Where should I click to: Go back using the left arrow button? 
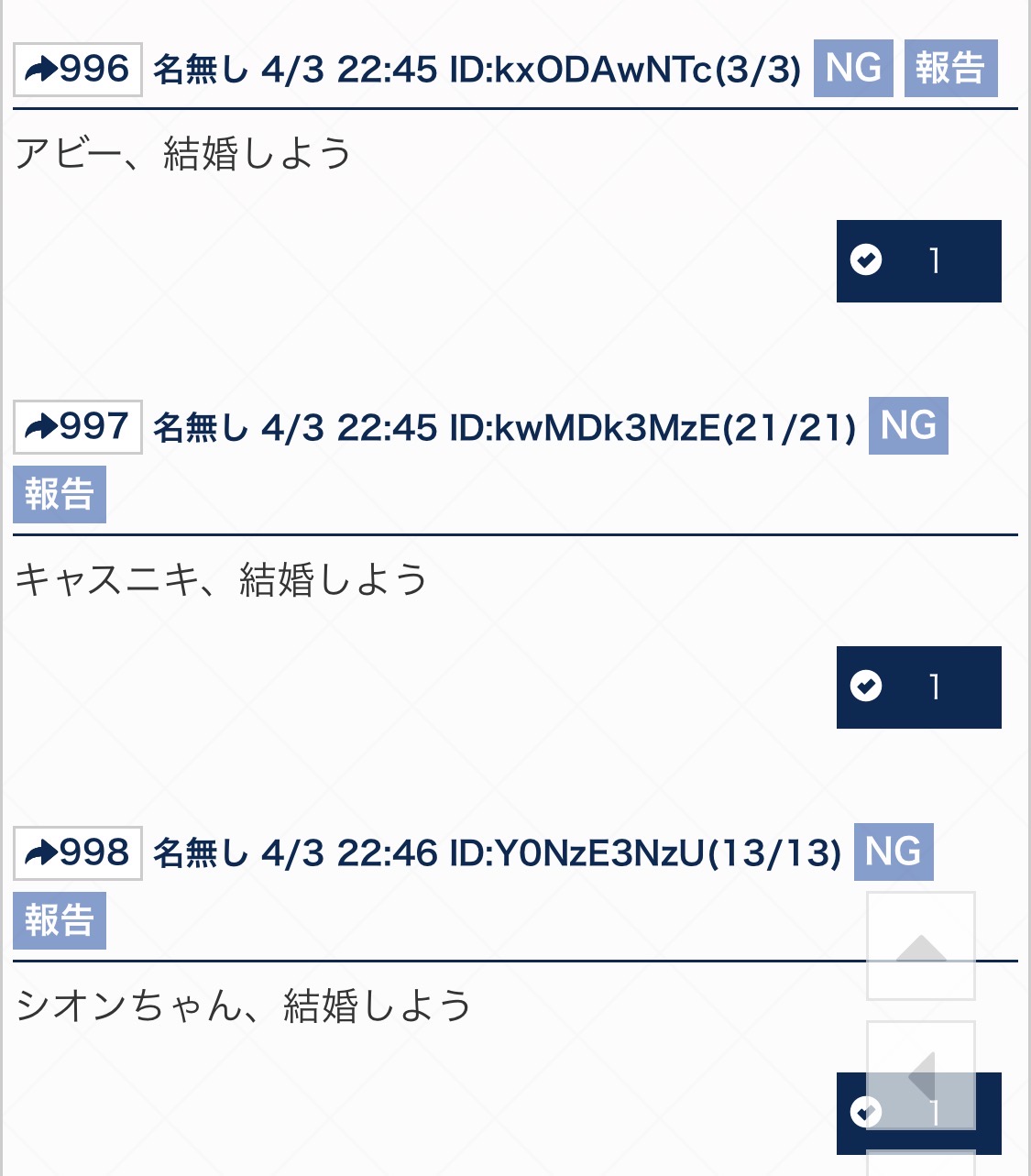(x=921, y=1075)
